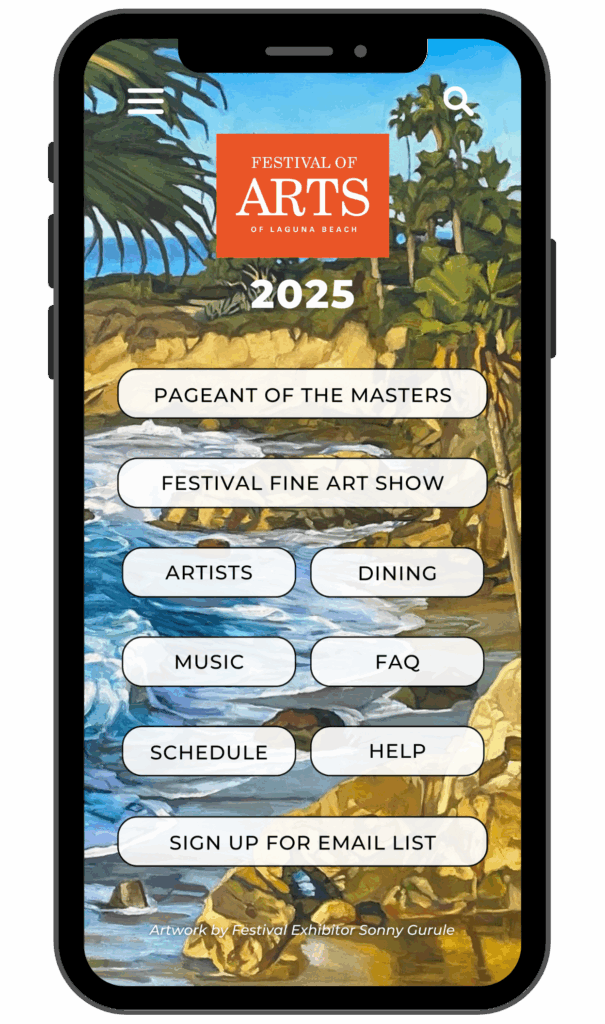
Task: Sign up for email list
Action: pyautogui.click(x=302, y=842)
